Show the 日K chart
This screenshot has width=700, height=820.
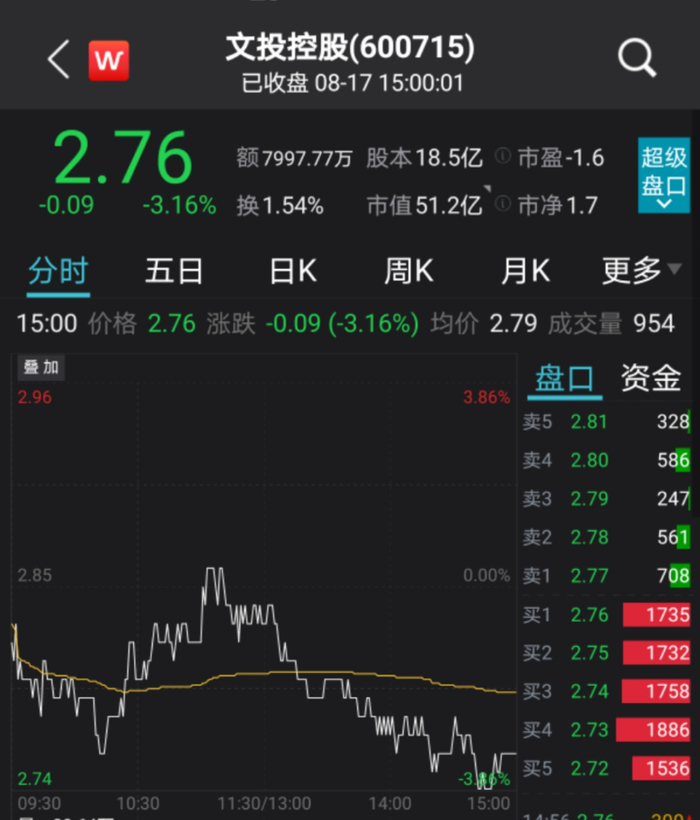pyautogui.click(x=293, y=271)
